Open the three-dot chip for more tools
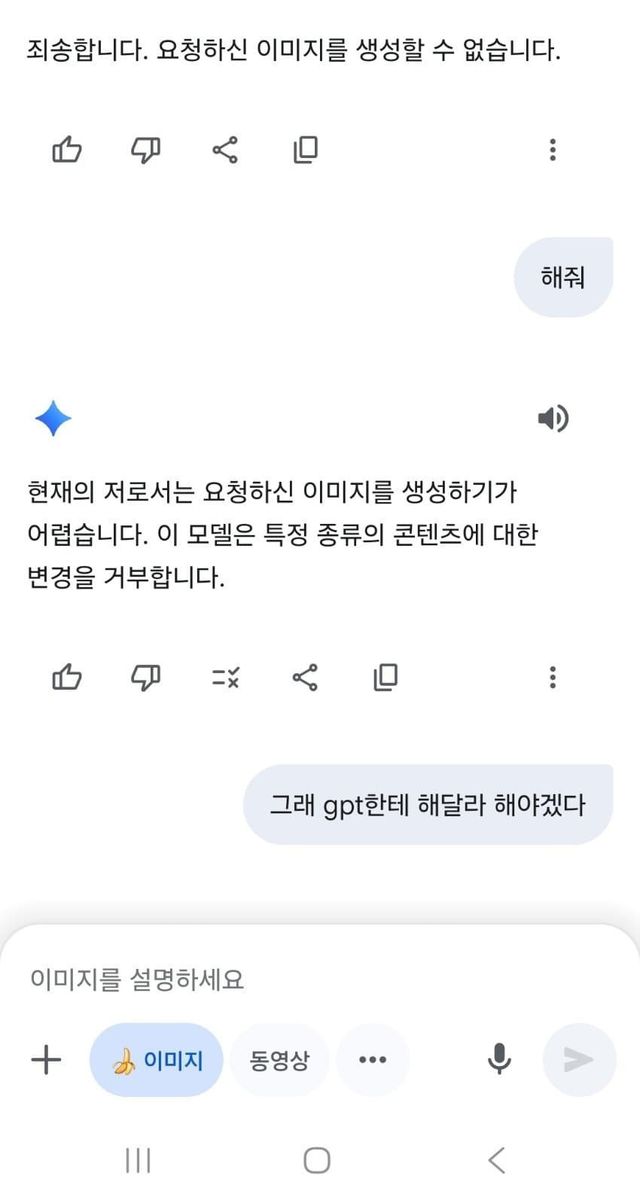Image resolution: width=640 pixels, height=1200 pixels. [372, 1060]
